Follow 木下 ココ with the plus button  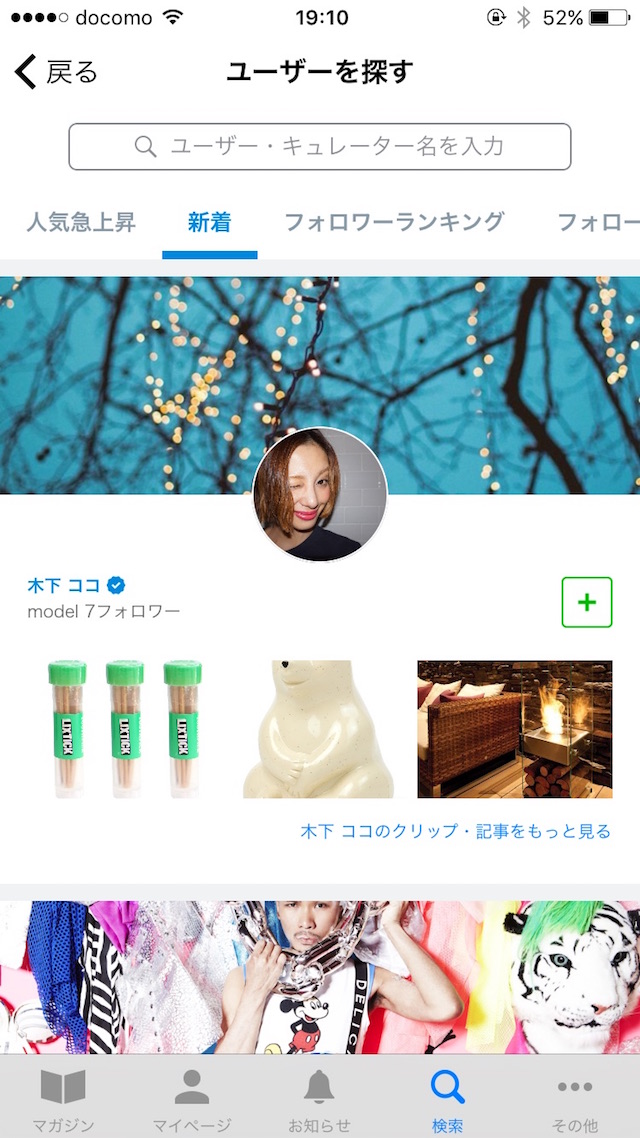point(586,602)
